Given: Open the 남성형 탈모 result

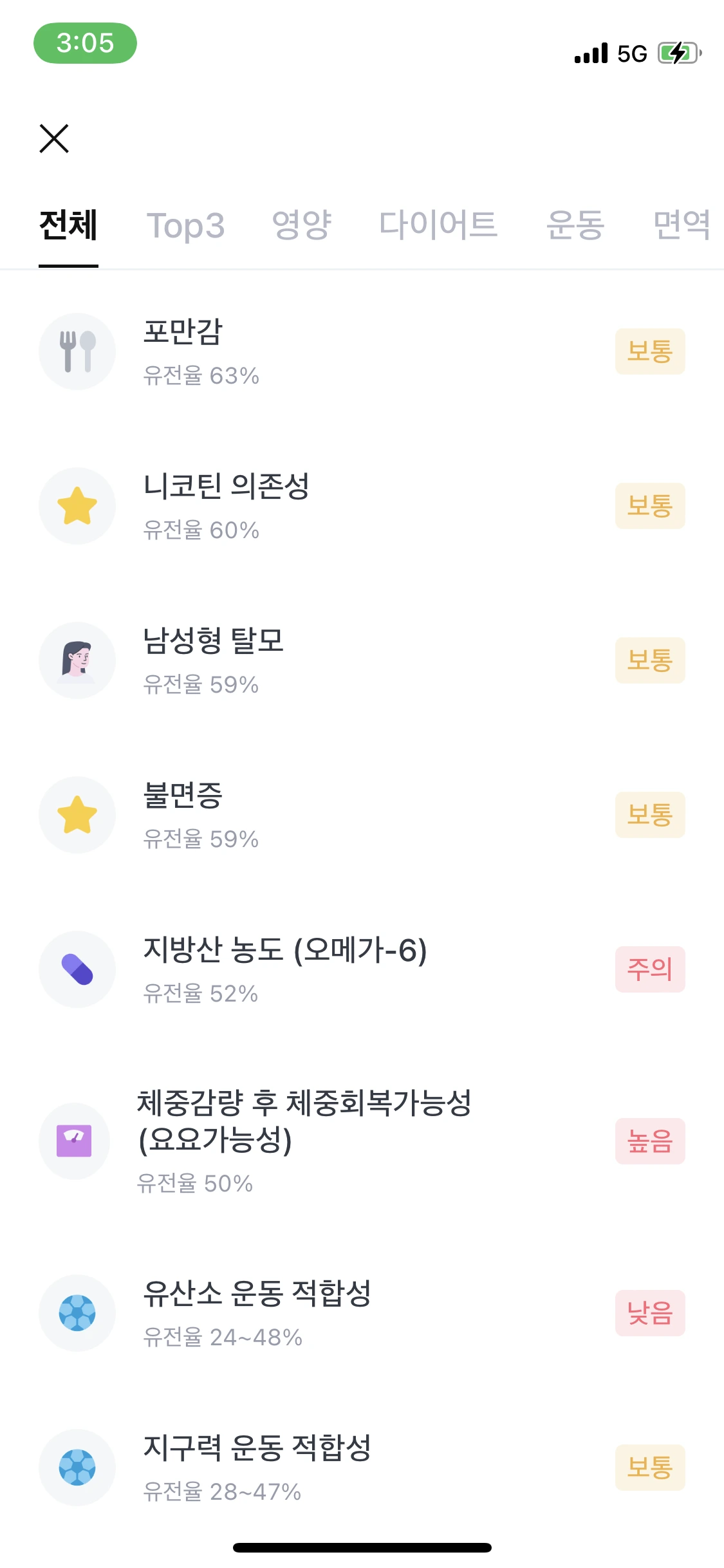Looking at the screenshot, I should [x=360, y=660].
